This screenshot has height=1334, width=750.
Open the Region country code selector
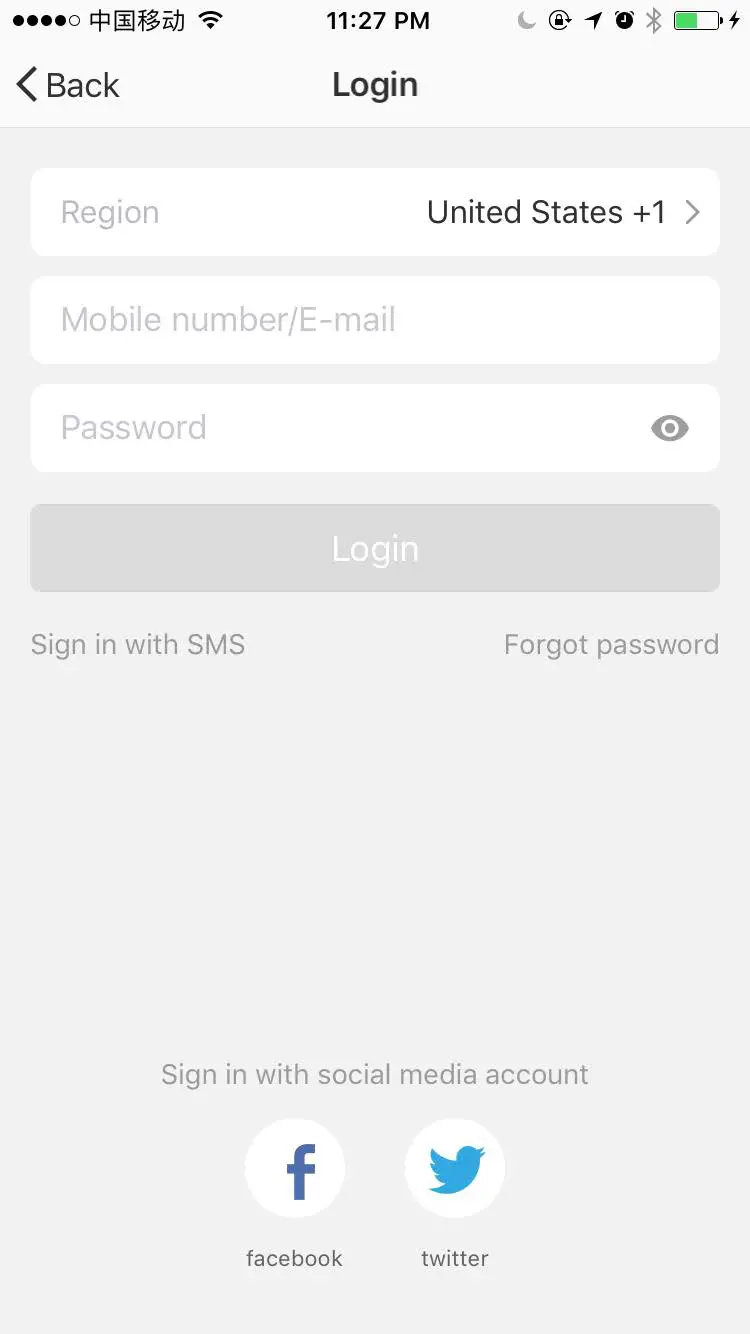point(375,212)
